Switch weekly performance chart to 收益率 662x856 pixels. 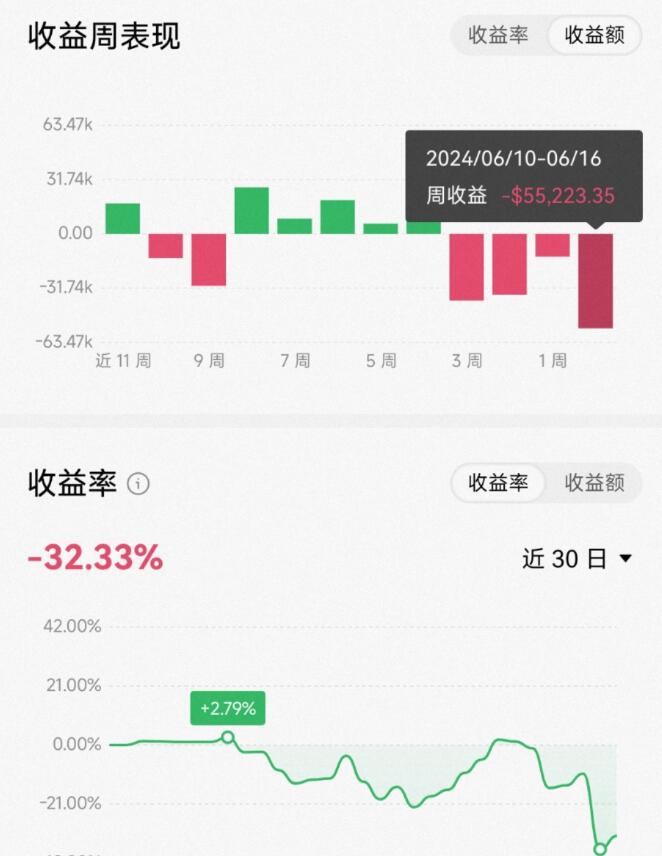498,35
